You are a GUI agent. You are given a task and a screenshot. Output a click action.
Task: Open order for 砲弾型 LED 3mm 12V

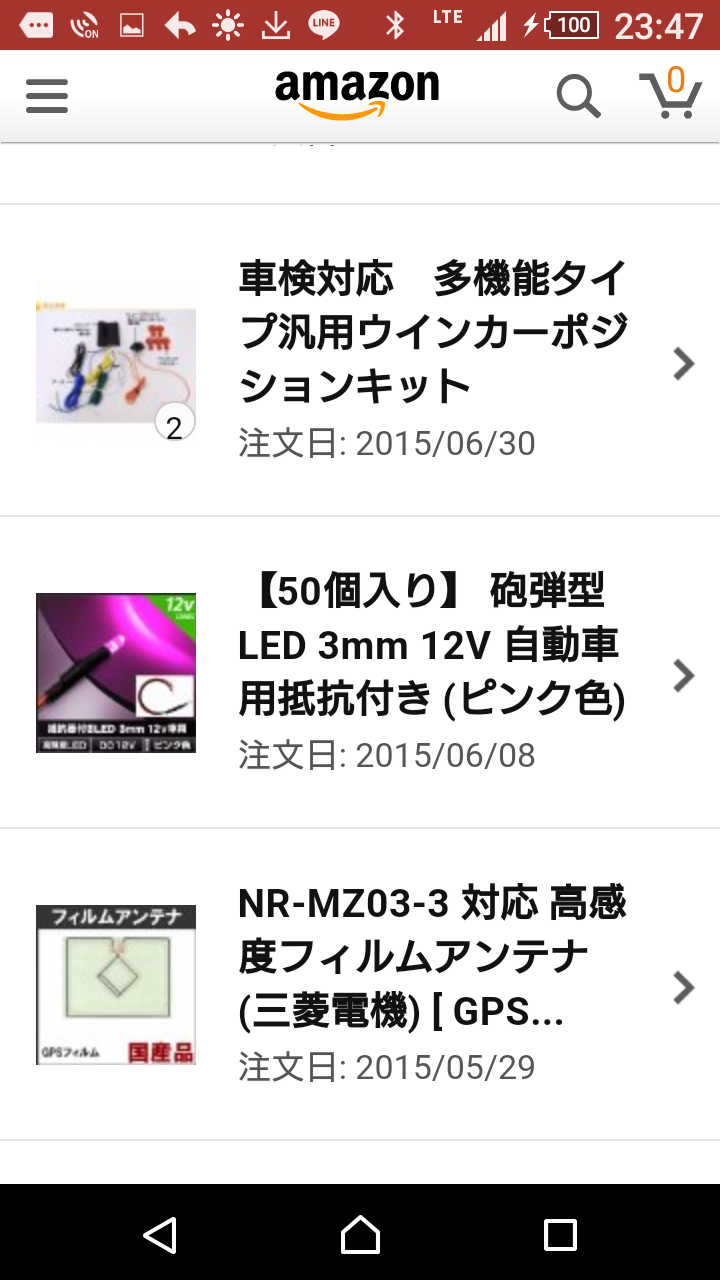pos(360,673)
